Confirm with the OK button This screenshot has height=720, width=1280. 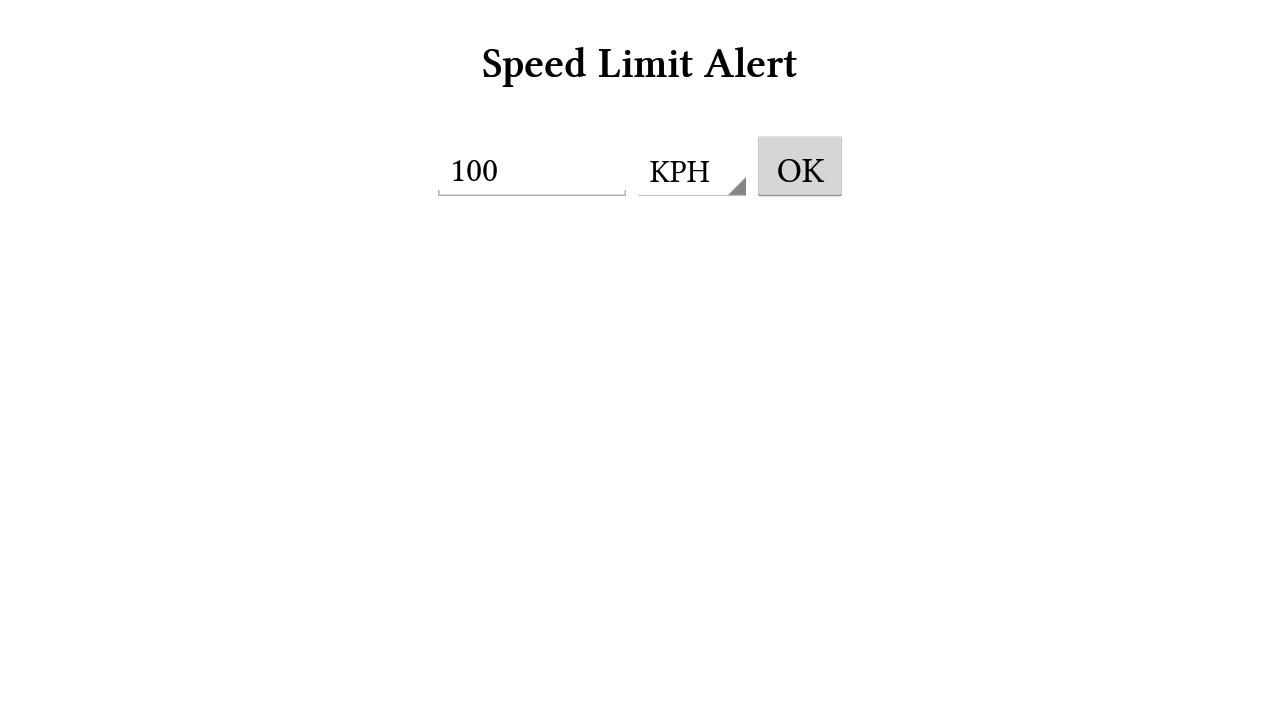[x=799, y=168]
